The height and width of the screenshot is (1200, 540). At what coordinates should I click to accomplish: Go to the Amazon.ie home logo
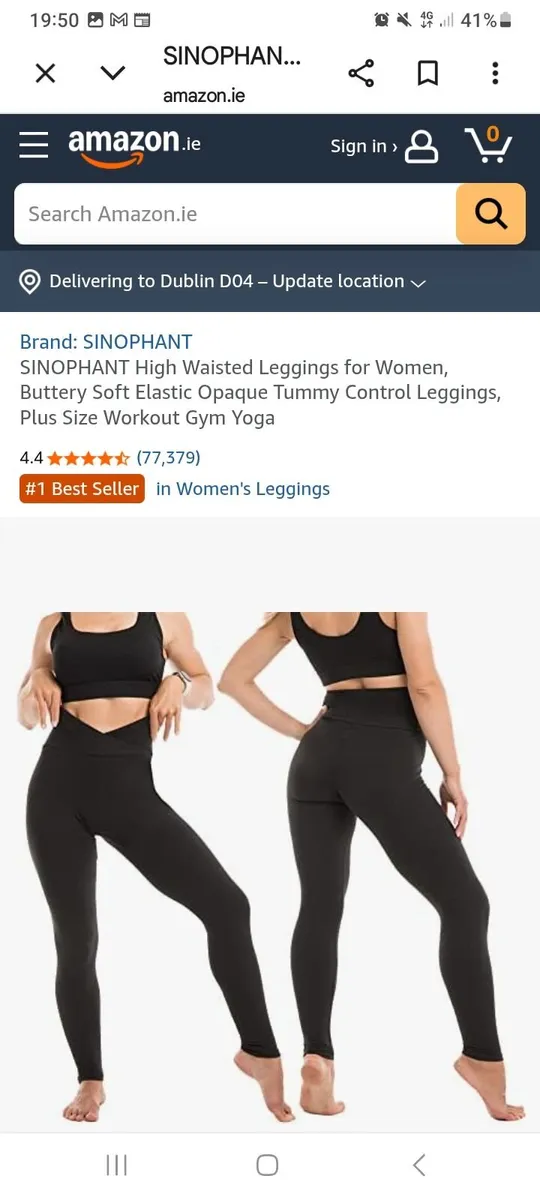134,146
